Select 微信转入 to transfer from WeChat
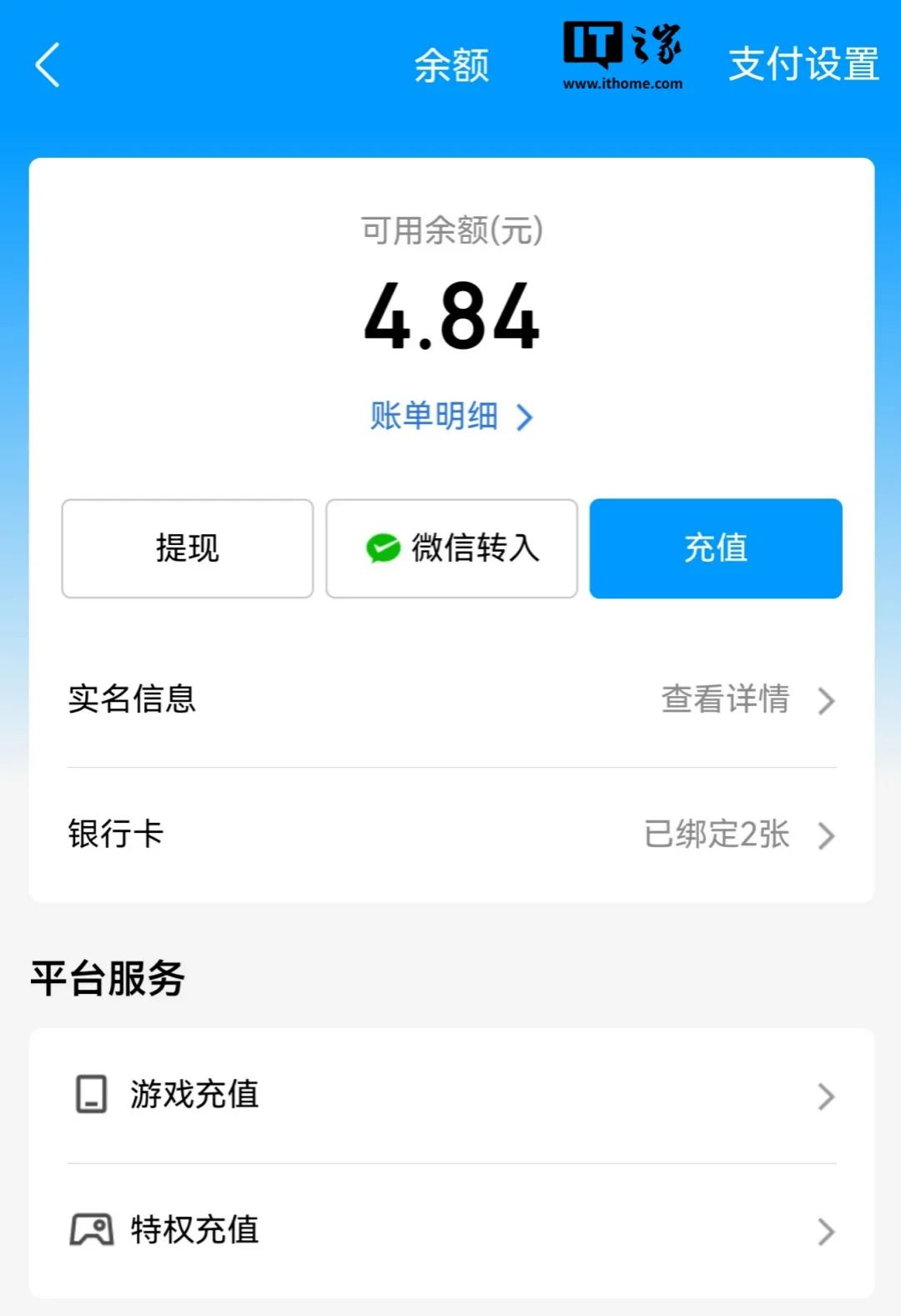 pyautogui.click(x=451, y=548)
